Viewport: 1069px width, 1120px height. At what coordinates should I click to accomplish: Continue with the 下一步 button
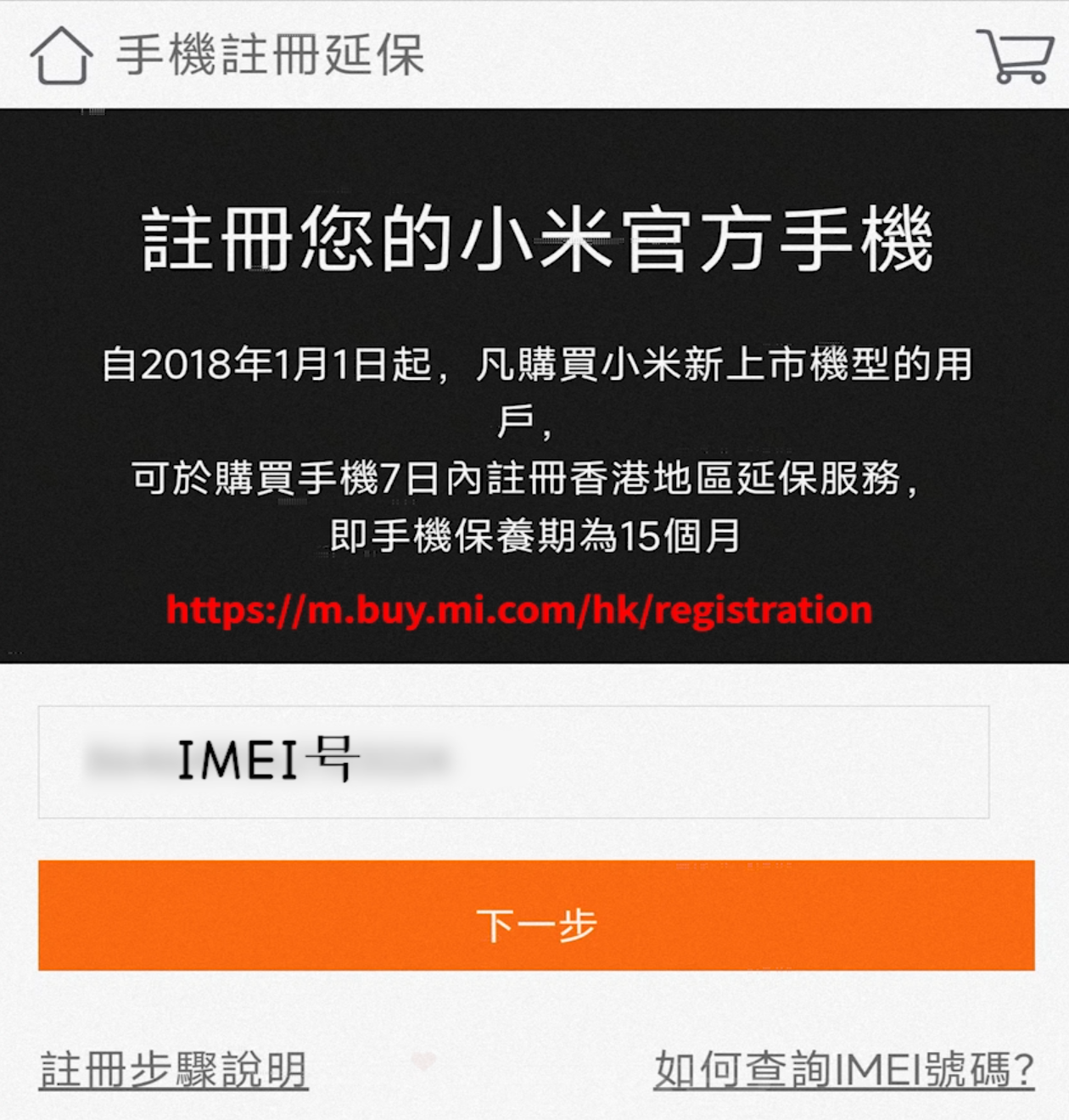coord(536,916)
